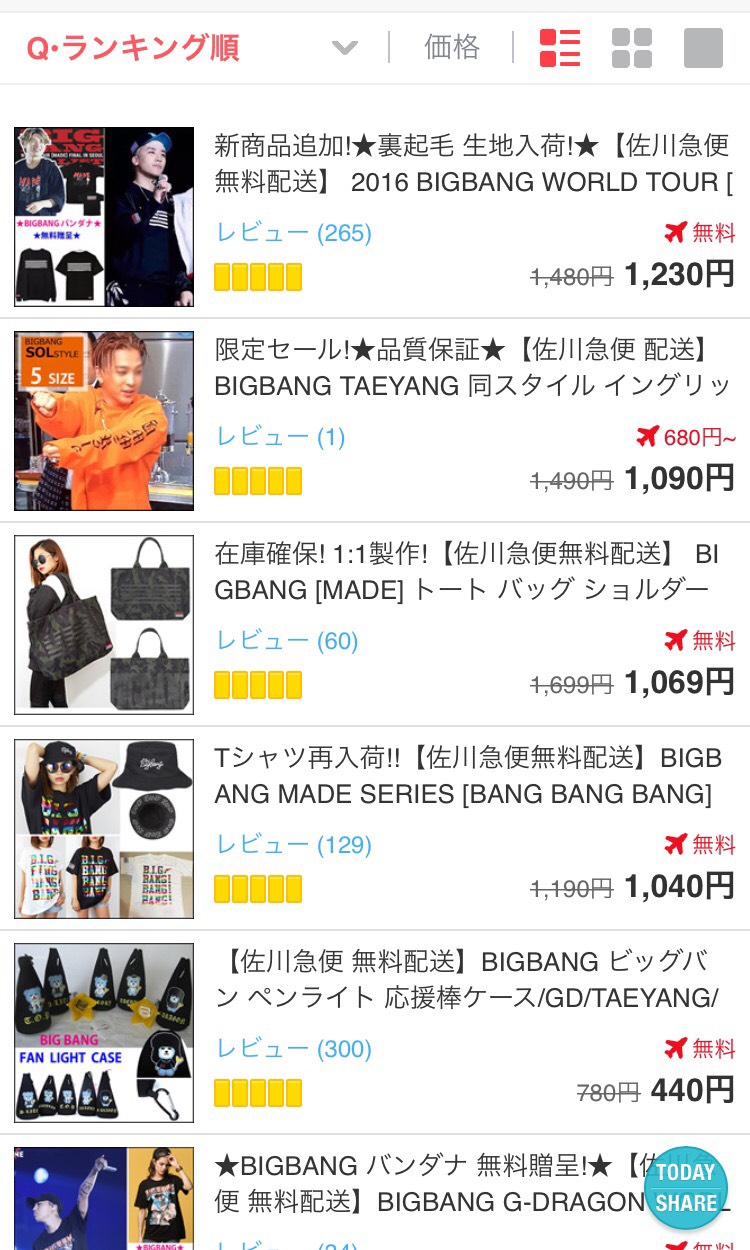Switch to the list view layout
This screenshot has width=750, height=1250.
[x=560, y=48]
